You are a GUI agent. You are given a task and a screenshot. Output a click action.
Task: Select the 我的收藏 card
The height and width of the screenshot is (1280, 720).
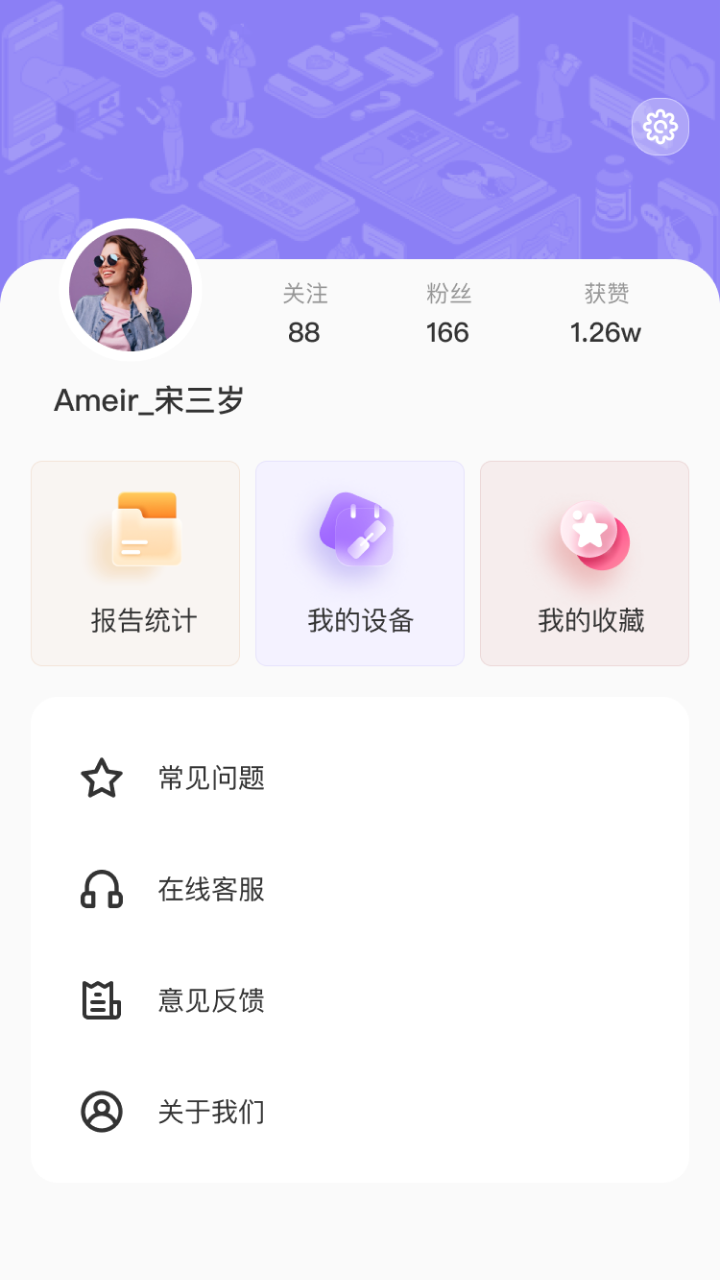pos(584,562)
